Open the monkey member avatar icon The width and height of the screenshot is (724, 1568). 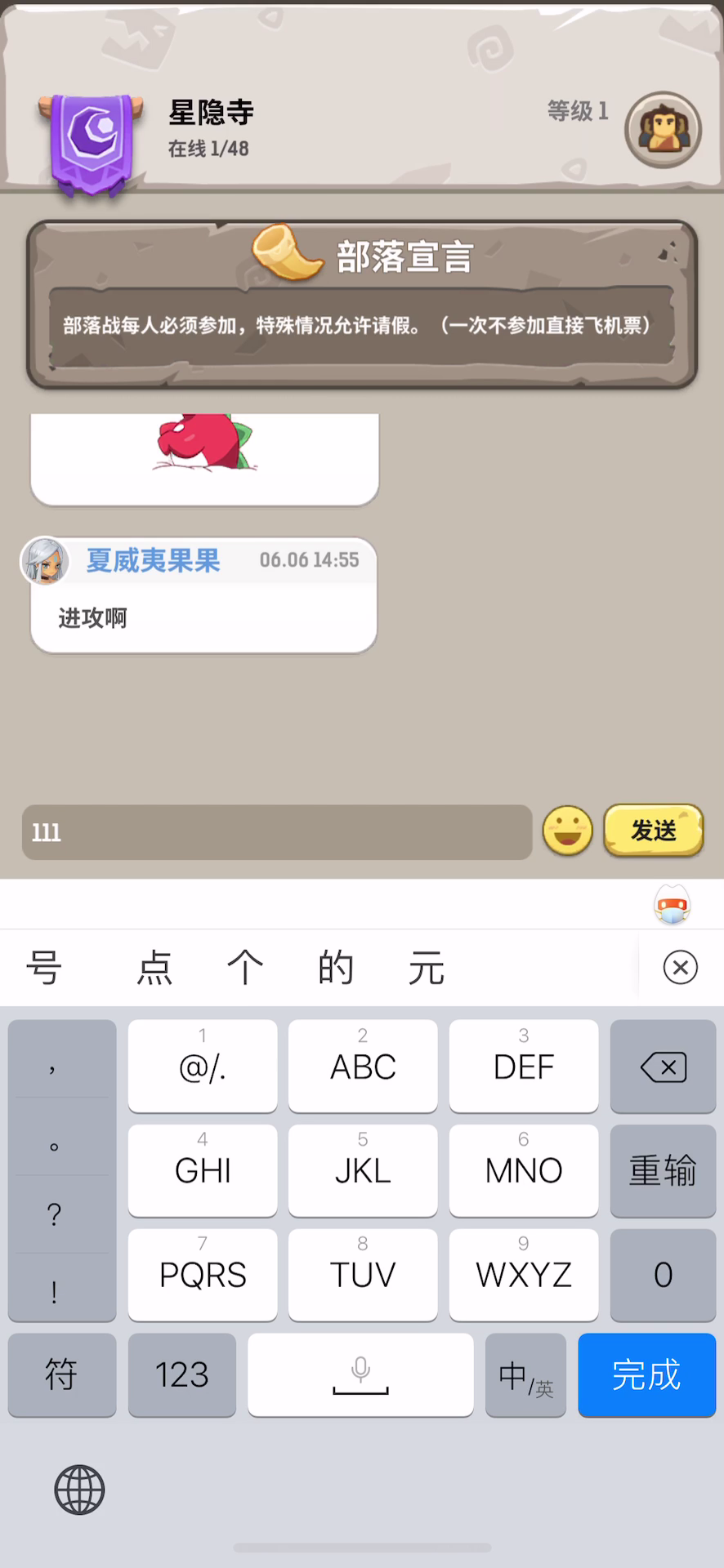[x=663, y=130]
